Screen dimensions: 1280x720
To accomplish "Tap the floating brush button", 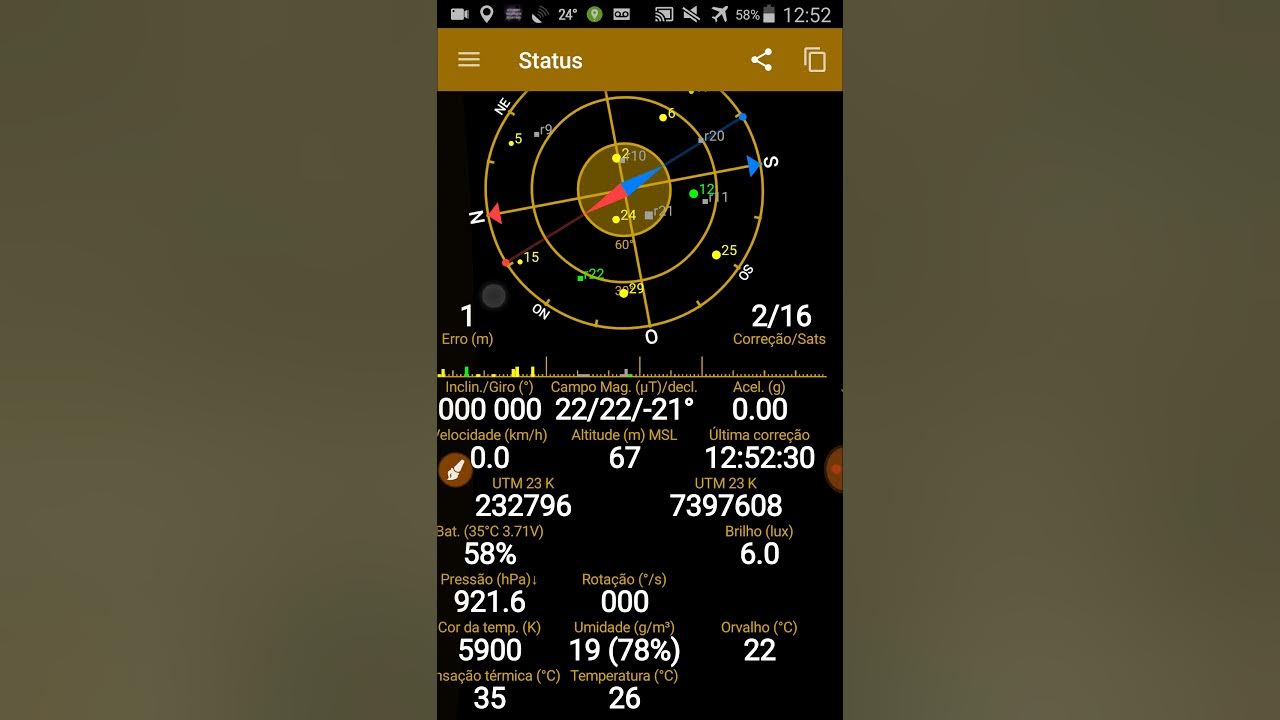I will coord(455,469).
